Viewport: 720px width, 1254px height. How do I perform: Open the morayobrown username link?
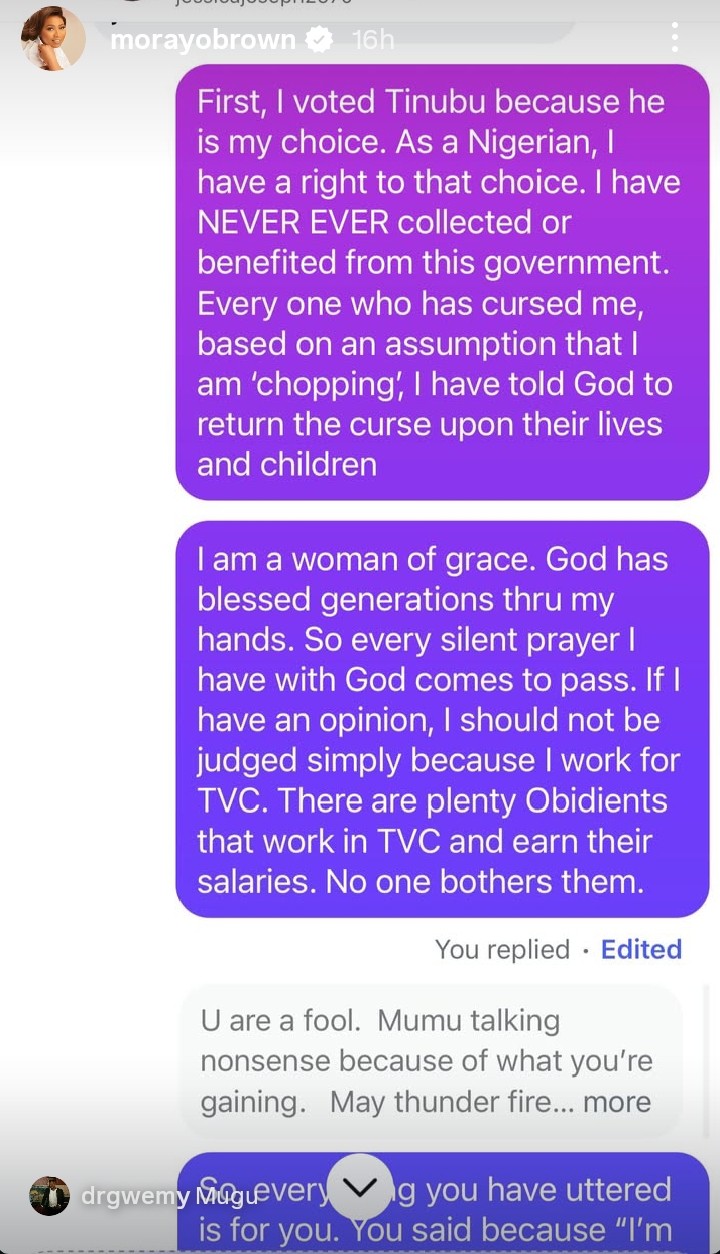(202, 41)
